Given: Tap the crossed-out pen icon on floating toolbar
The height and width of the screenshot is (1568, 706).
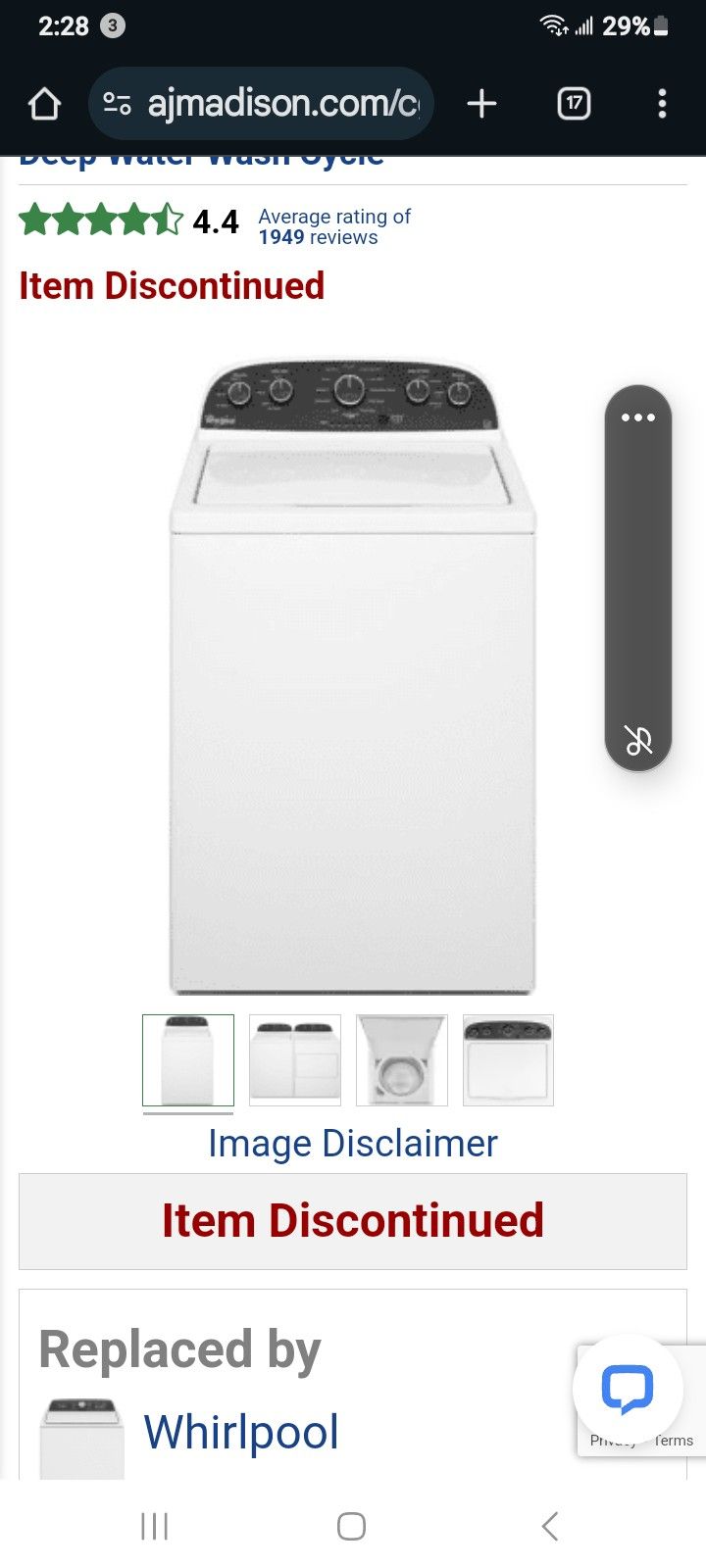Looking at the screenshot, I should (x=637, y=742).
